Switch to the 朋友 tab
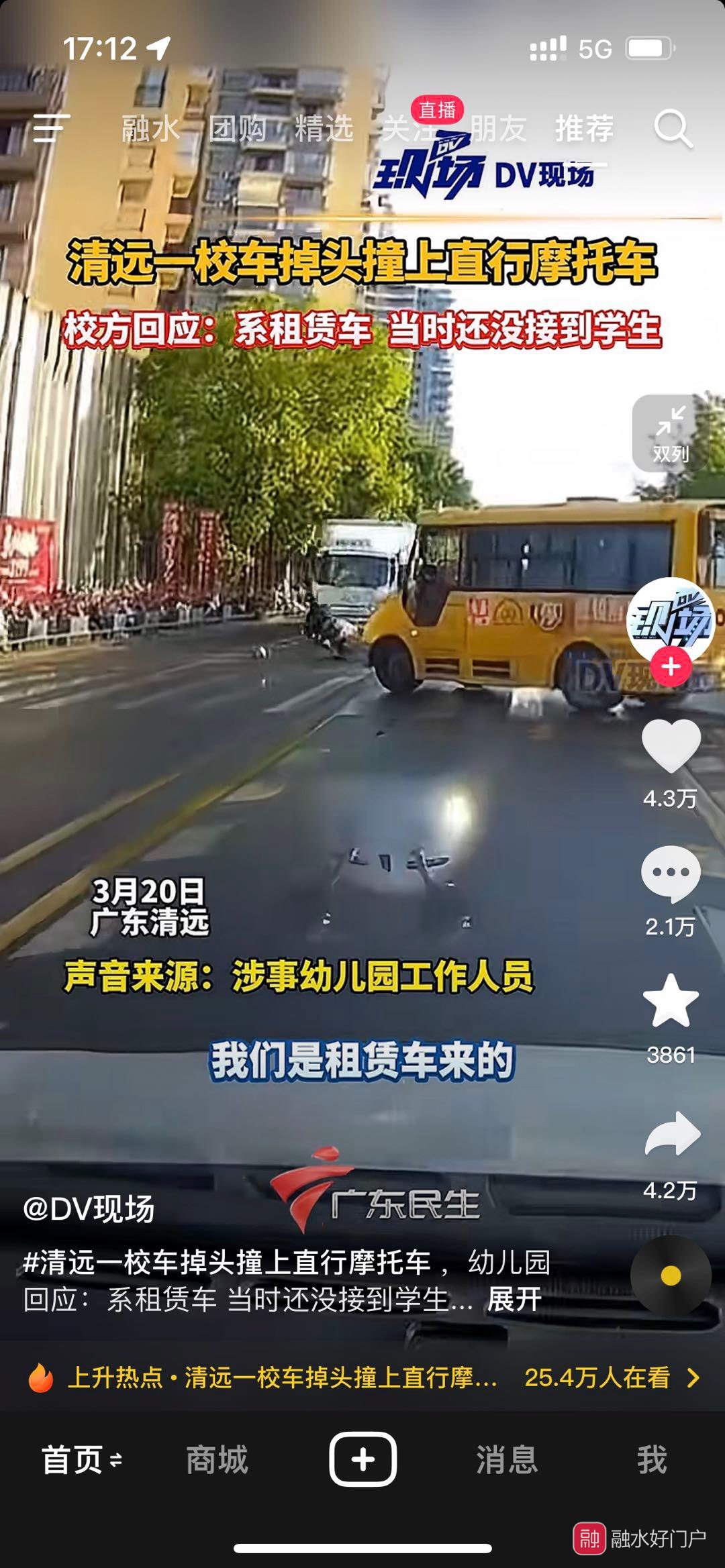The image size is (725, 1568). pyautogui.click(x=497, y=129)
